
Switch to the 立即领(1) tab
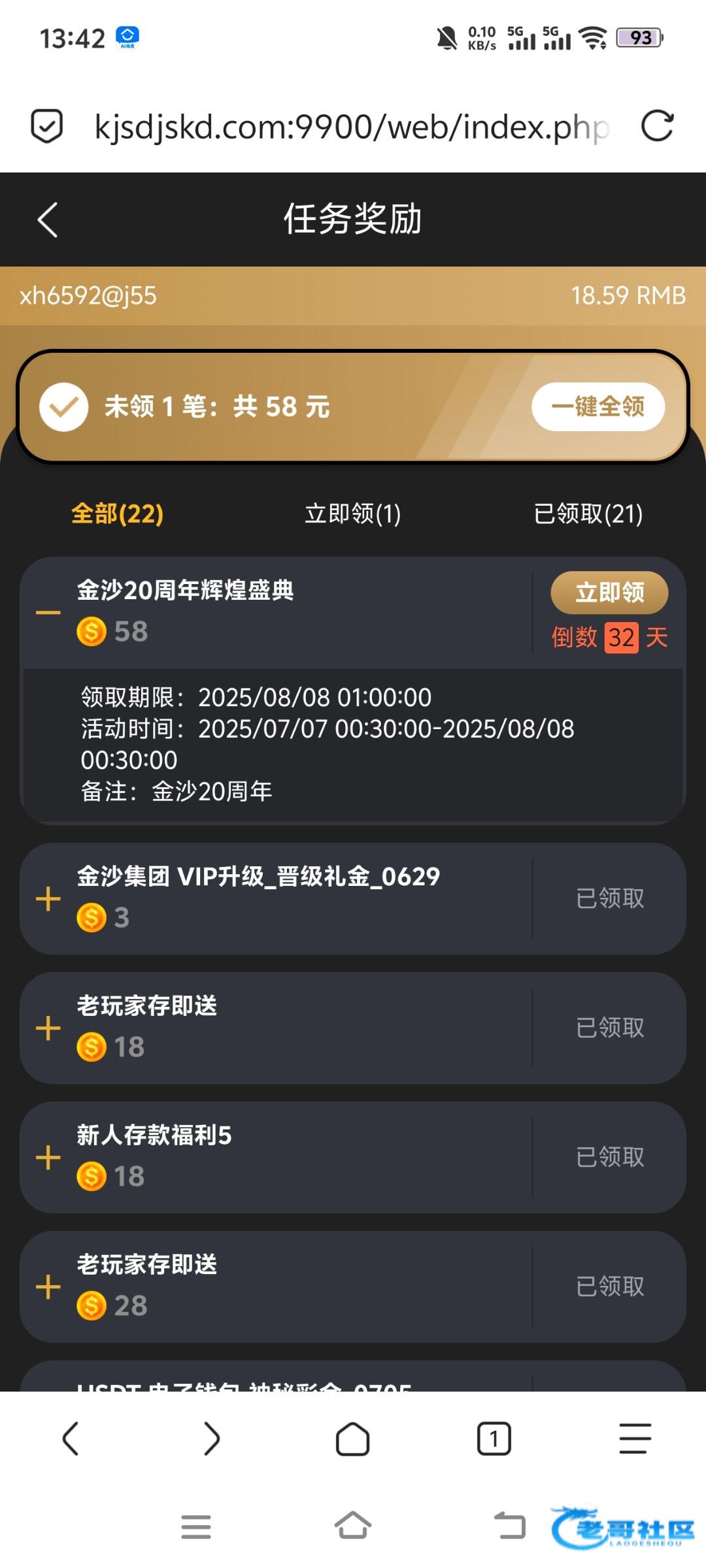352,514
